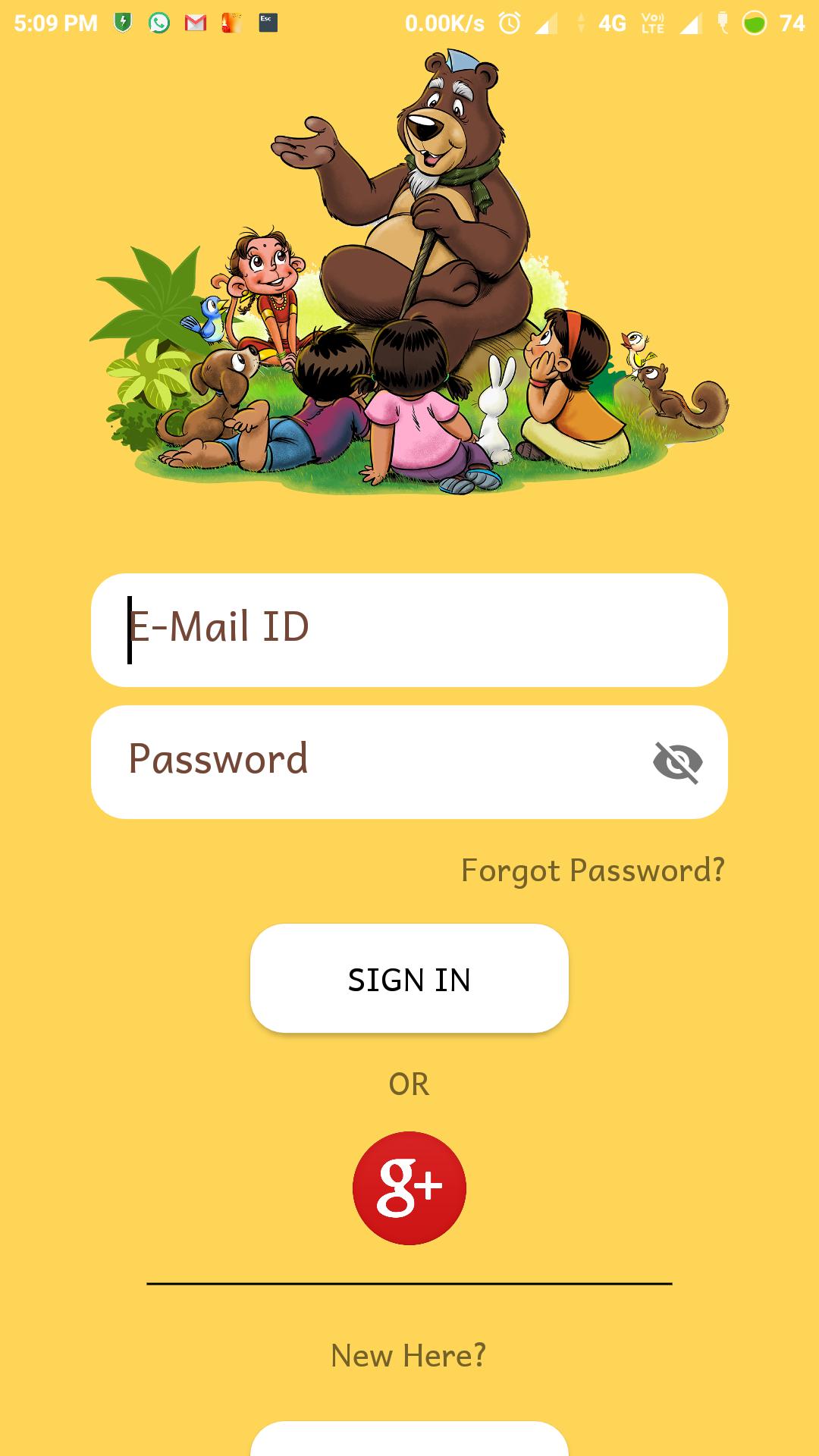Open the Forgot Password link

[x=592, y=871]
